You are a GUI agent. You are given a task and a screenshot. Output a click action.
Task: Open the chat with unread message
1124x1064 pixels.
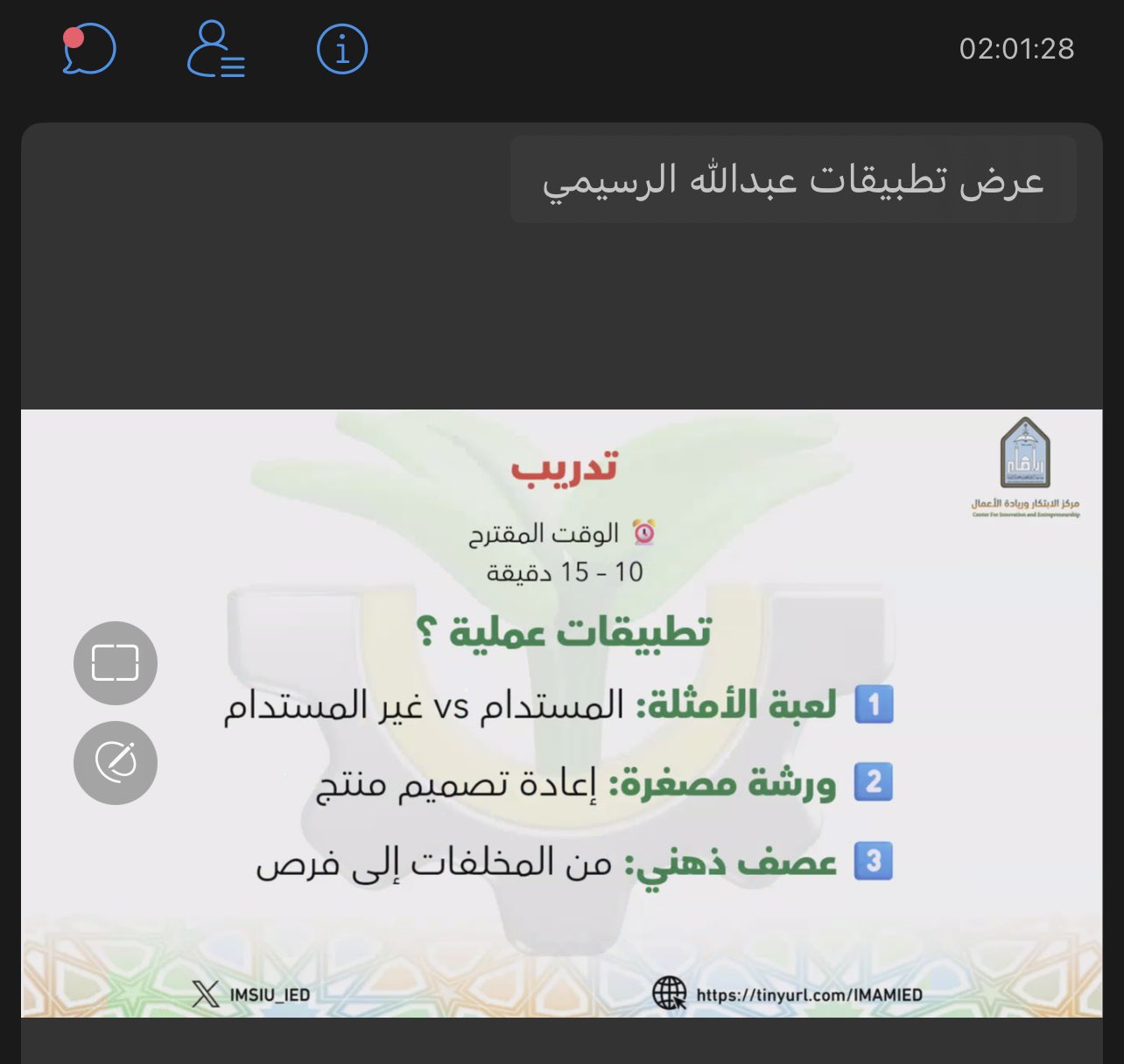click(89, 50)
